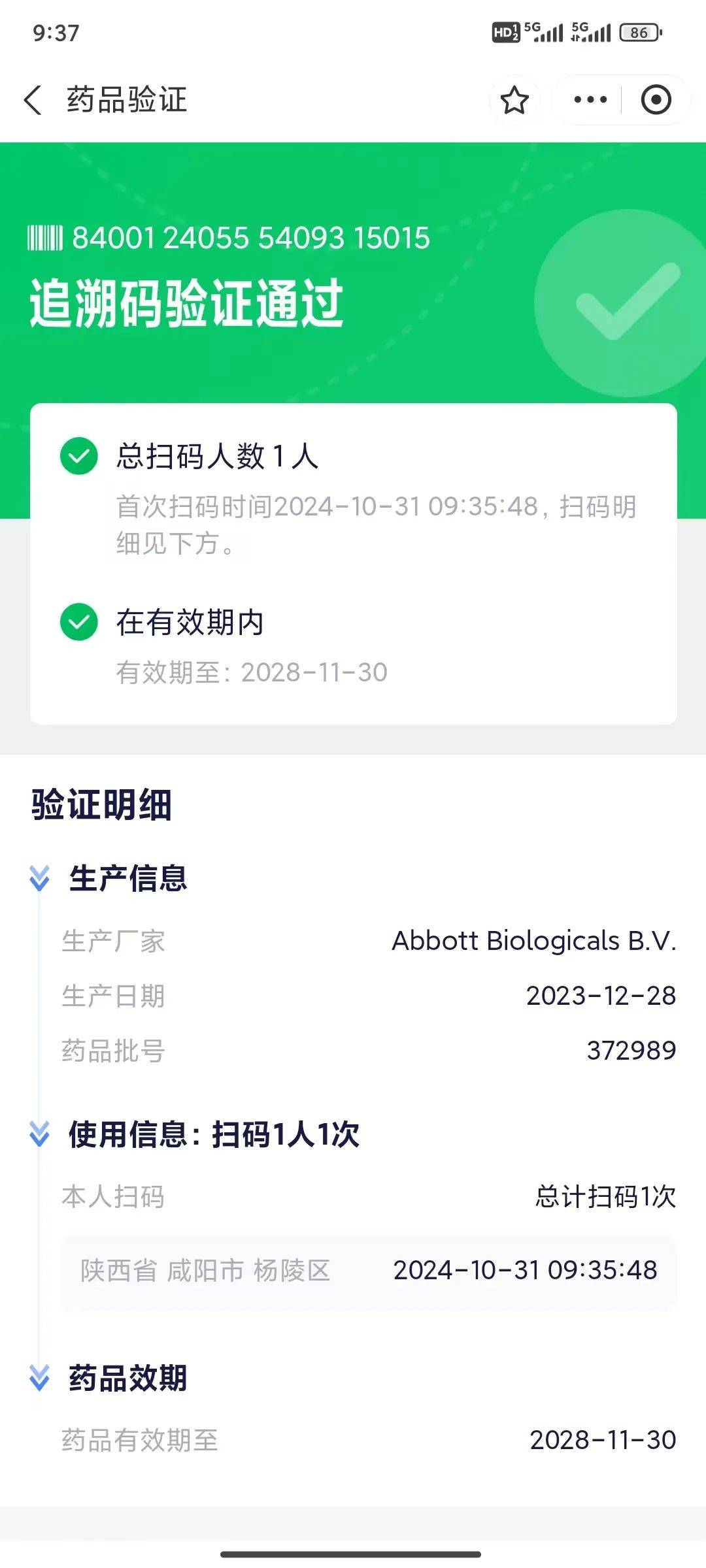Click the checkmark next to 总扫码人数1人

[x=80, y=457]
